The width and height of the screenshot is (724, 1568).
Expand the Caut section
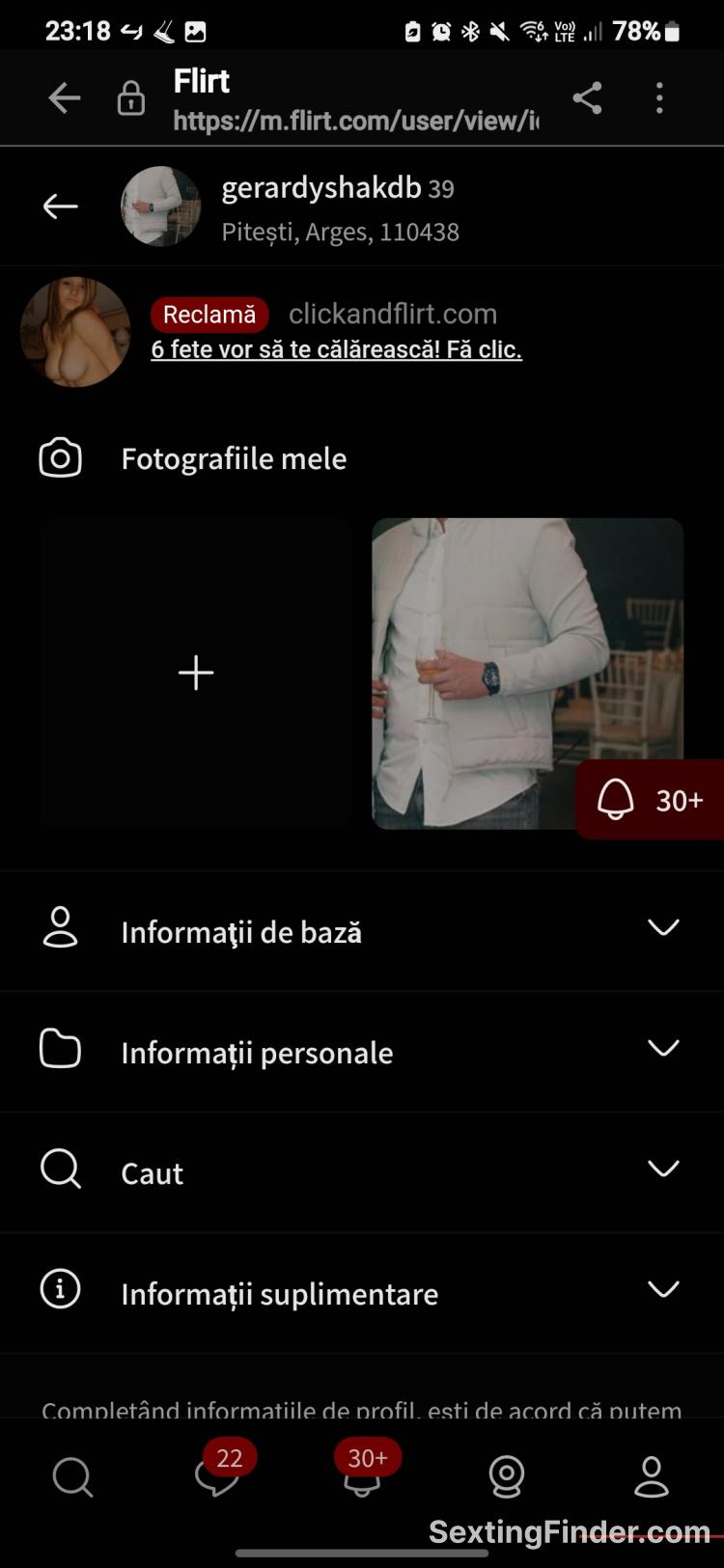pyautogui.click(x=663, y=1169)
